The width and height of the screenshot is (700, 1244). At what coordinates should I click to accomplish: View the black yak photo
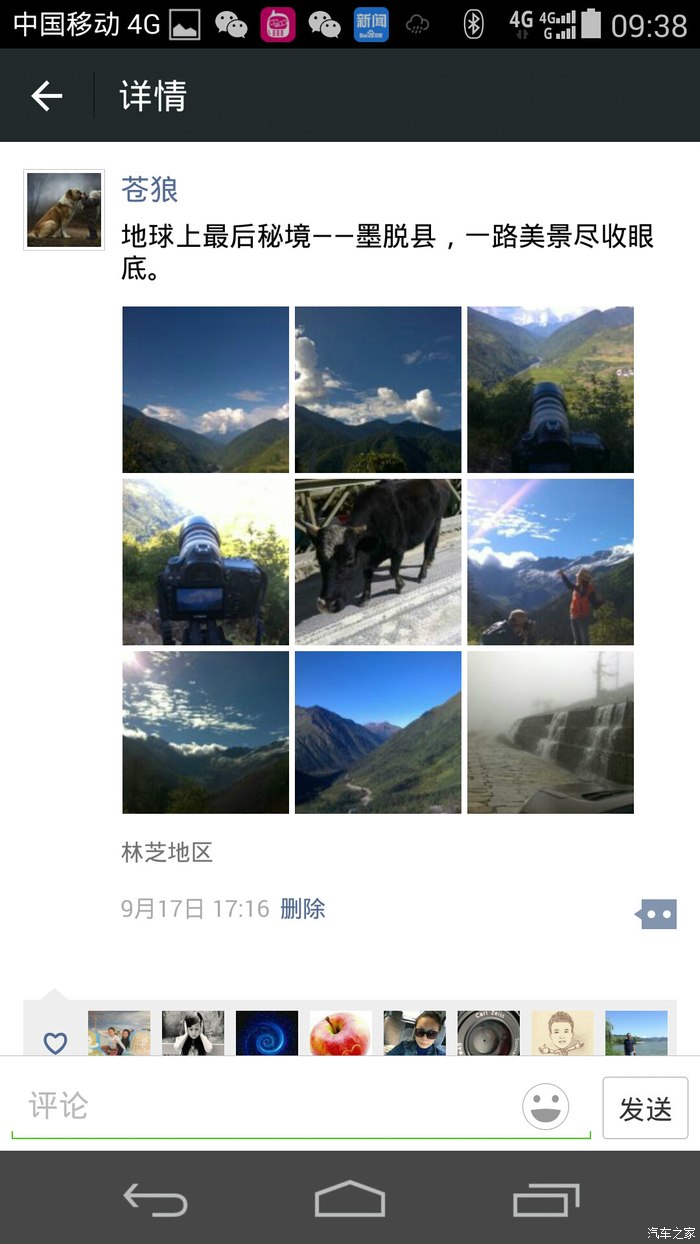click(378, 562)
